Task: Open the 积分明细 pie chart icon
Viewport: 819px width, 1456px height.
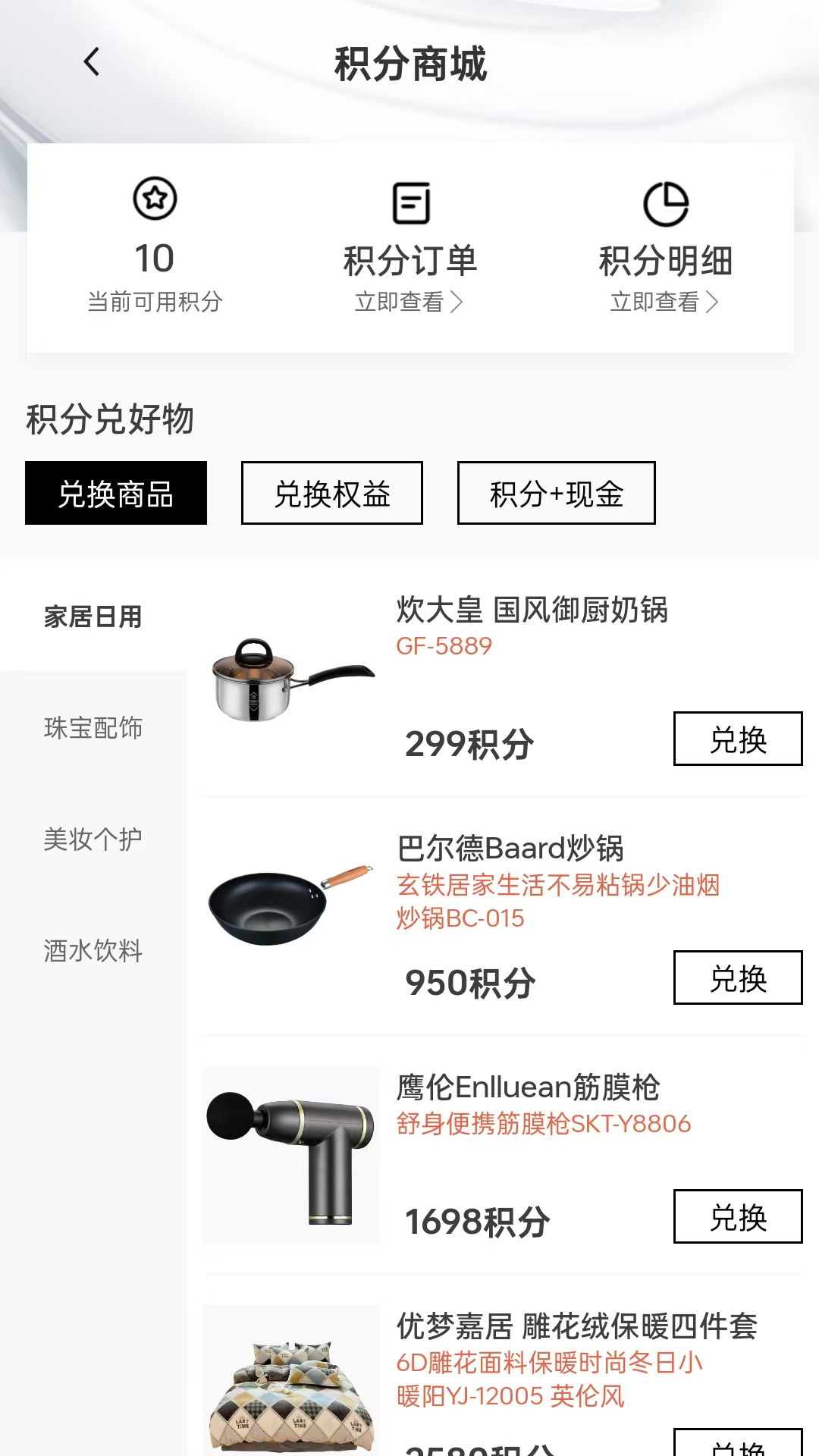Action: coord(664,201)
